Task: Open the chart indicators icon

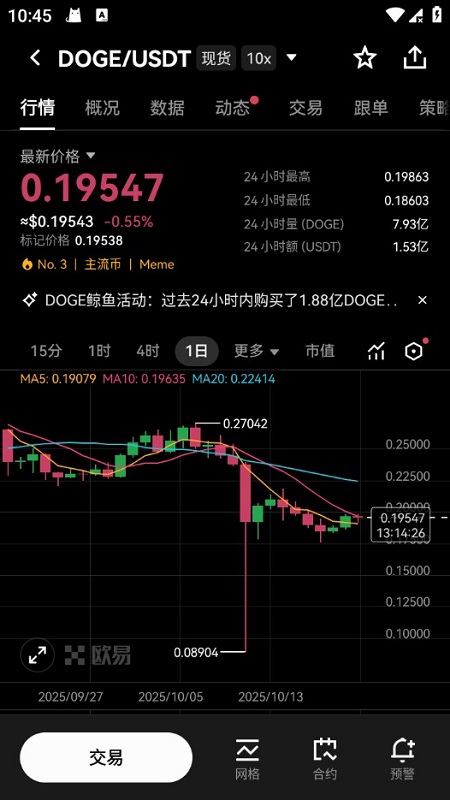Action: [376, 351]
